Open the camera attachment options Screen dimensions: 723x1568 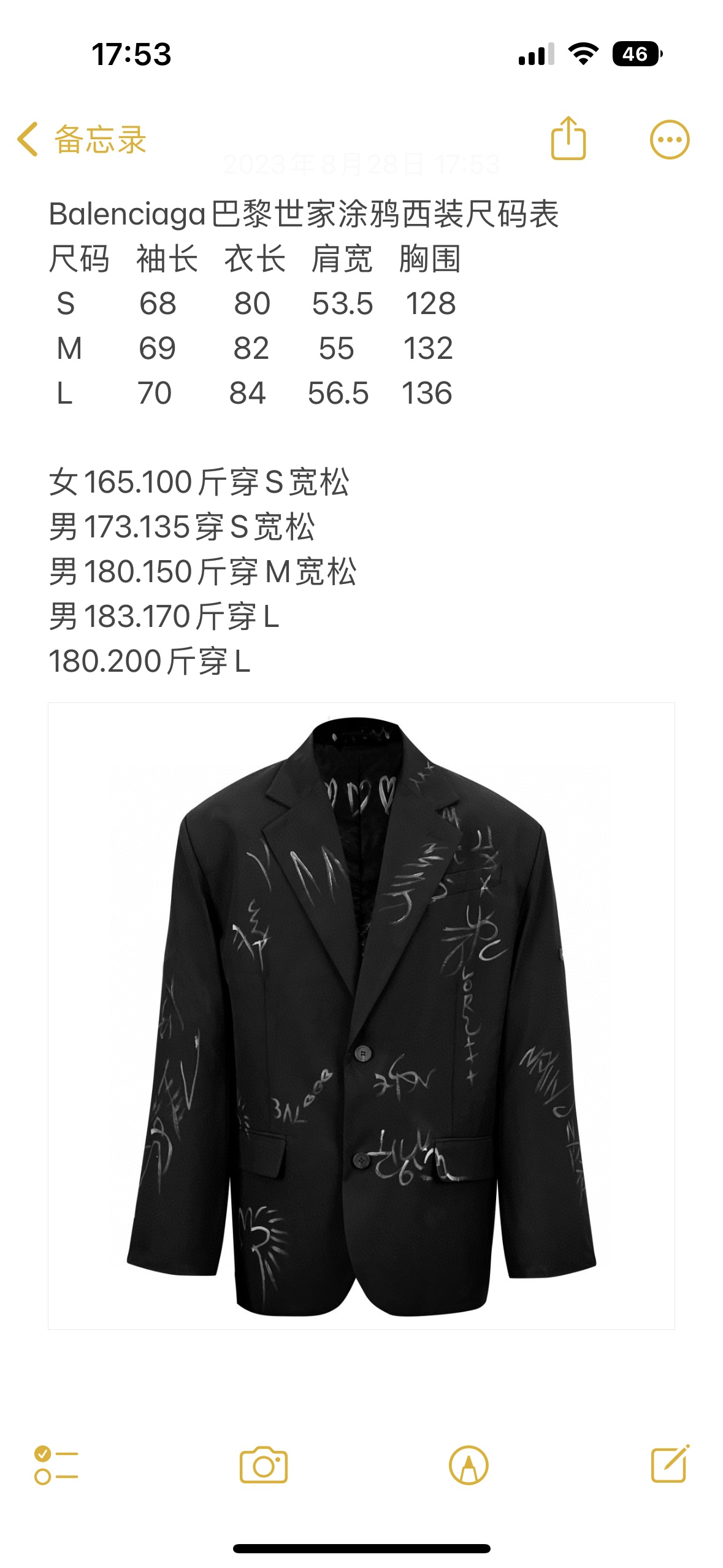(x=263, y=1465)
